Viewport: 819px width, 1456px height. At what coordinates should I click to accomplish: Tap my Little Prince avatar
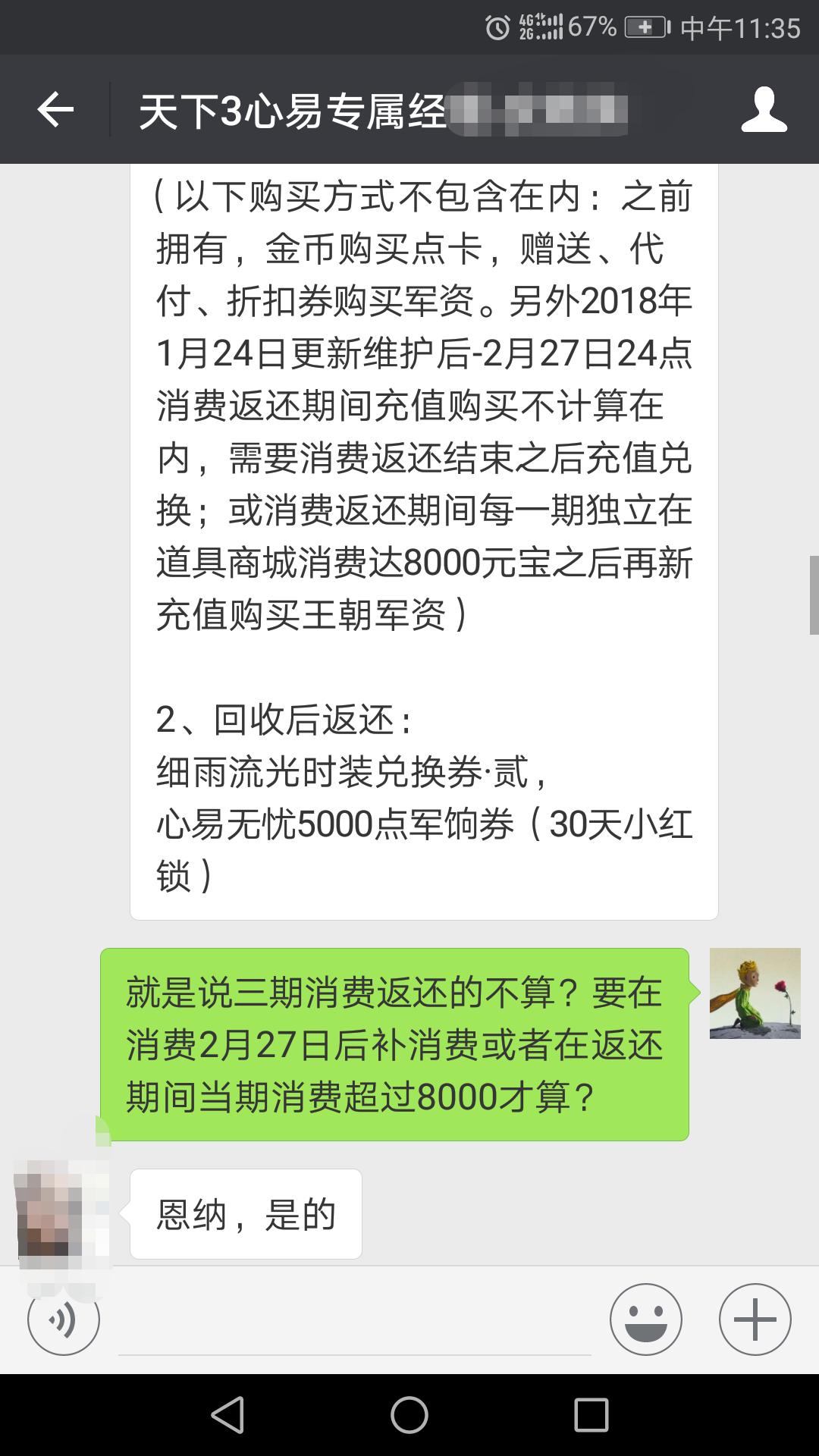pyautogui.click(x=755, y=993)
